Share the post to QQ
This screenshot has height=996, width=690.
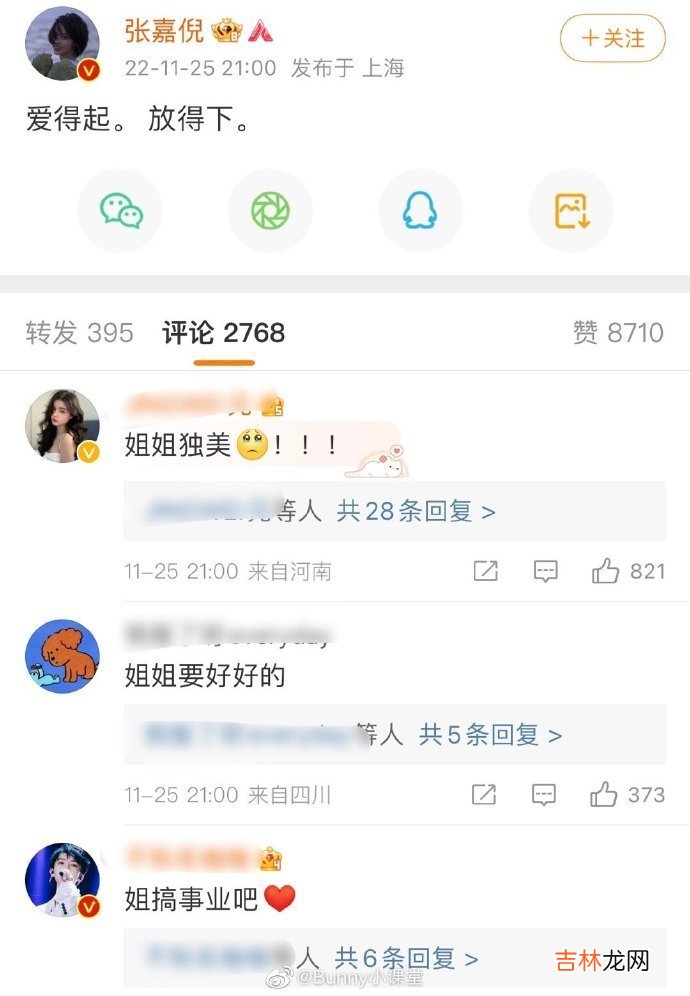tap(420, 210)
